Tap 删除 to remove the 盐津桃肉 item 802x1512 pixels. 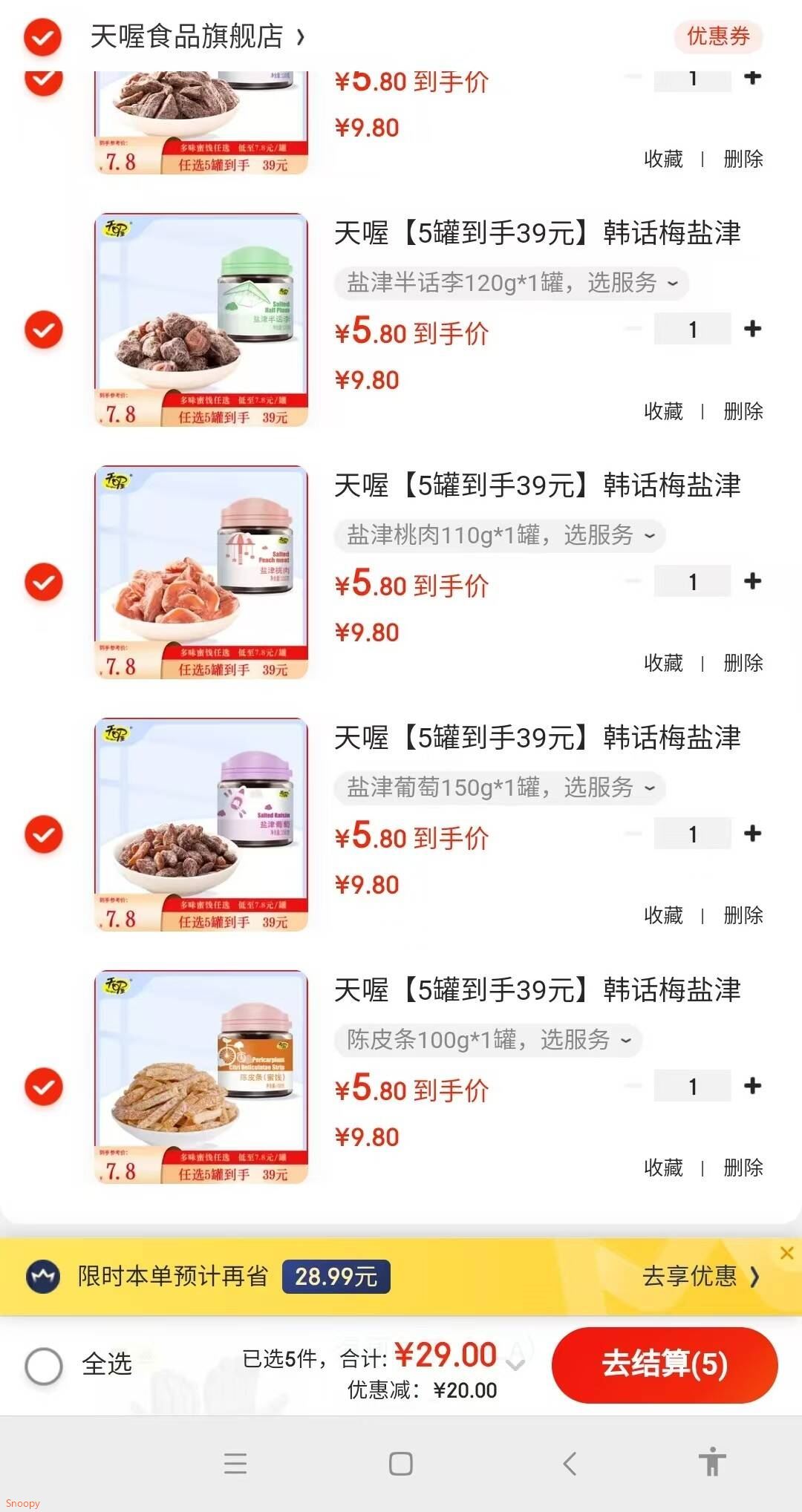[x=741, y=664]
